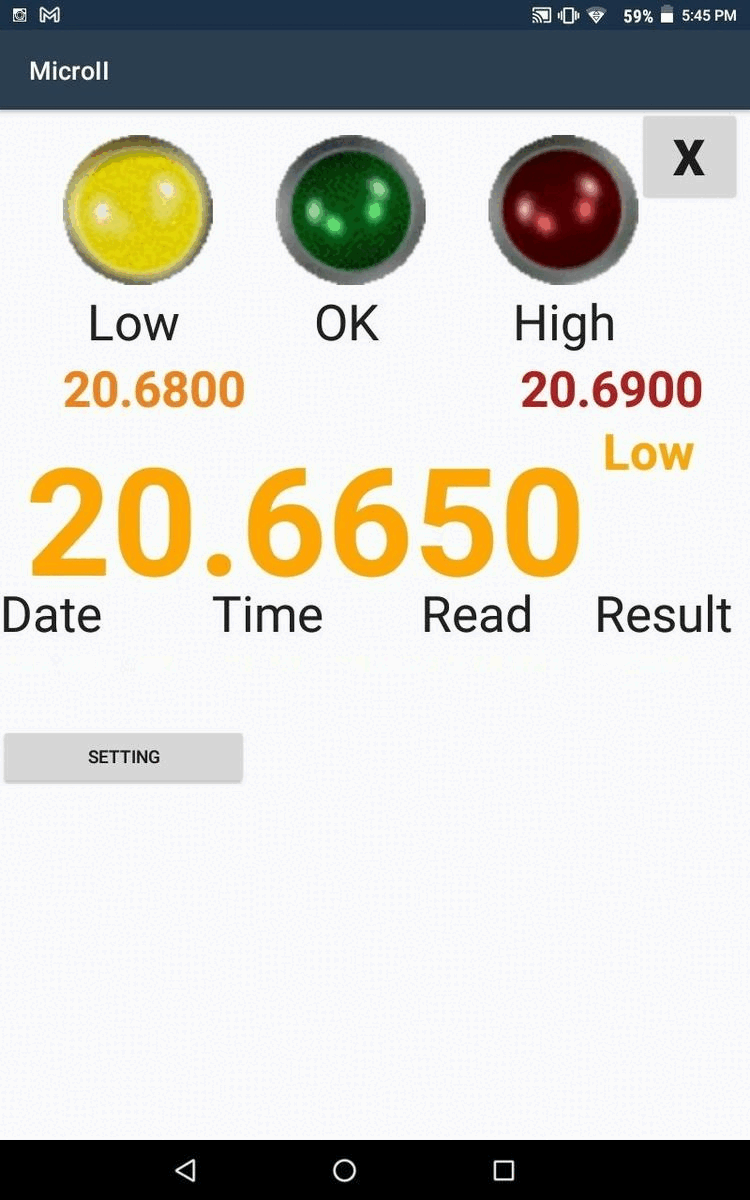Close the screen with the X button
Image resolution: width=750 pixels, height=1200 pixels.
[x=689, y=157]
